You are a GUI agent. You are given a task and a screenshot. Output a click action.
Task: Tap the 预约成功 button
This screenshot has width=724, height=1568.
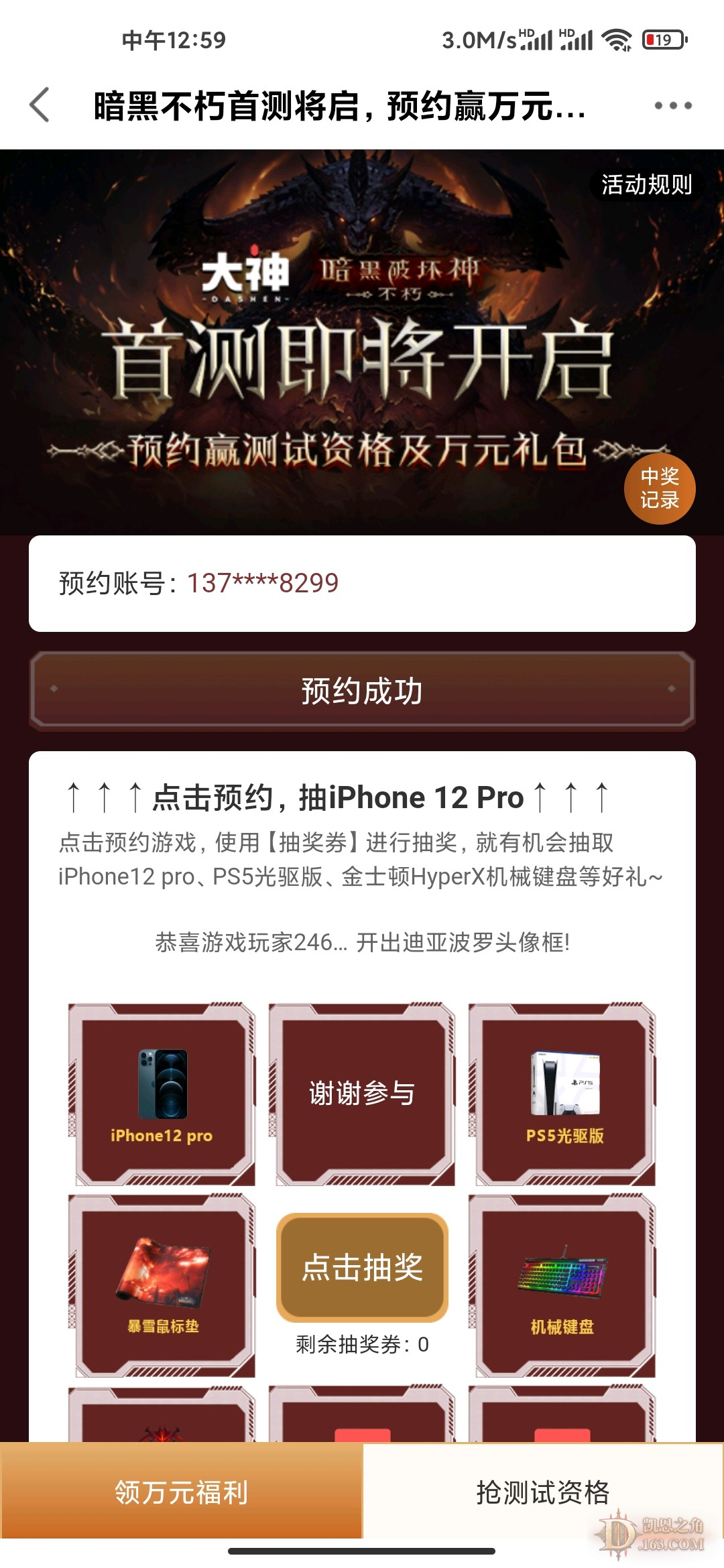tap(362, 690)
